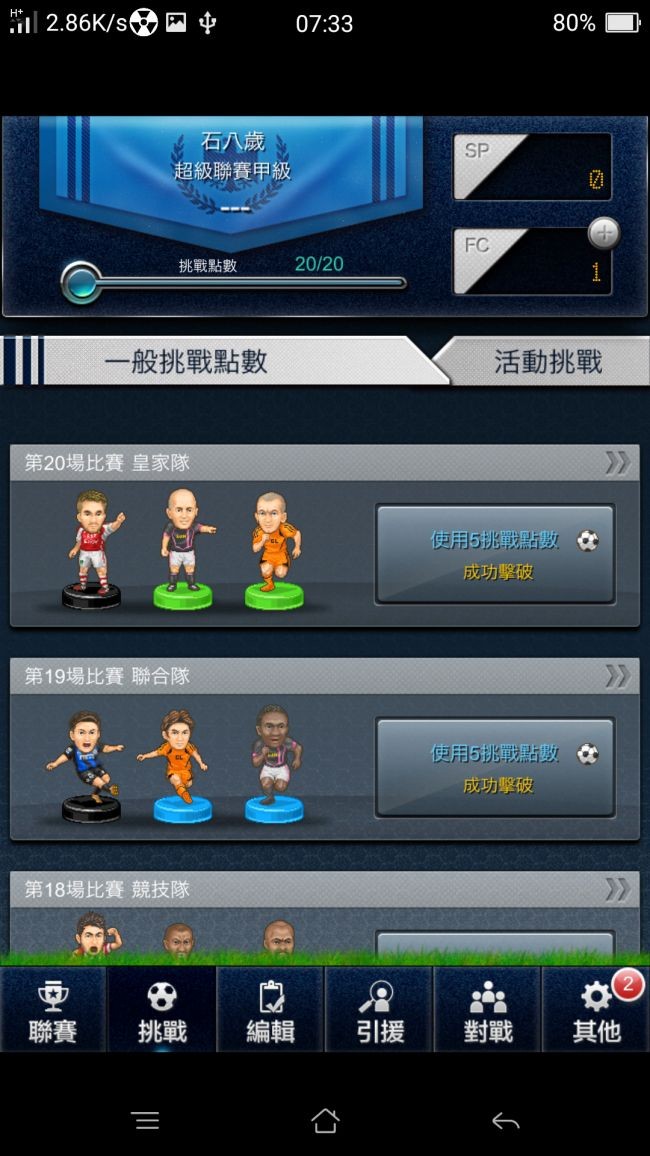Open the 編輯 team edit tab
The width and height of the screenshot is (650, 1156).
271,1010
